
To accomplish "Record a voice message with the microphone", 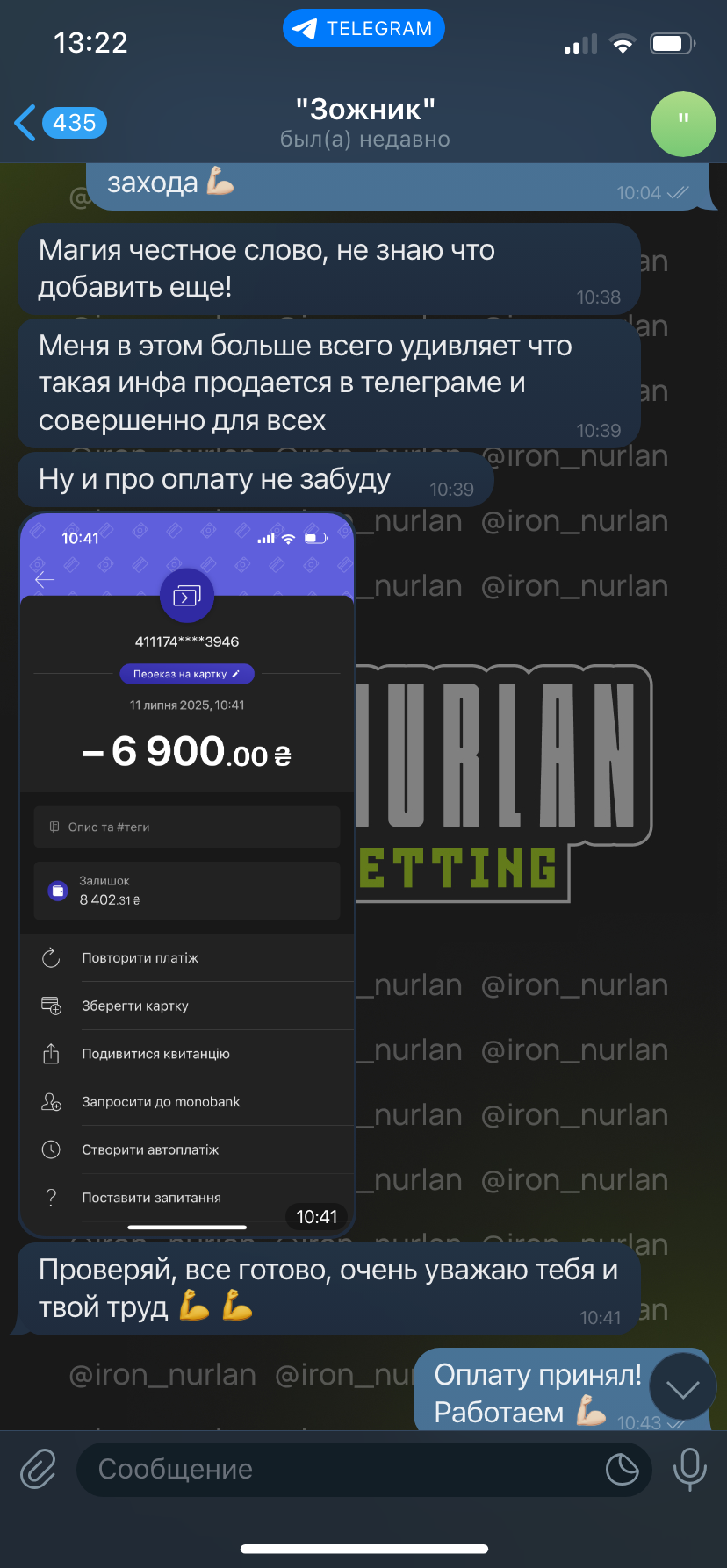I will pyautogui.click(x=689, y=1469).
